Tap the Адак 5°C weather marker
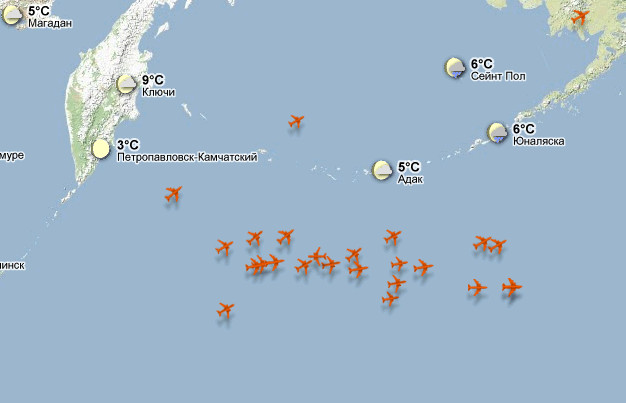The image size is (626, 403). point(383,171)
